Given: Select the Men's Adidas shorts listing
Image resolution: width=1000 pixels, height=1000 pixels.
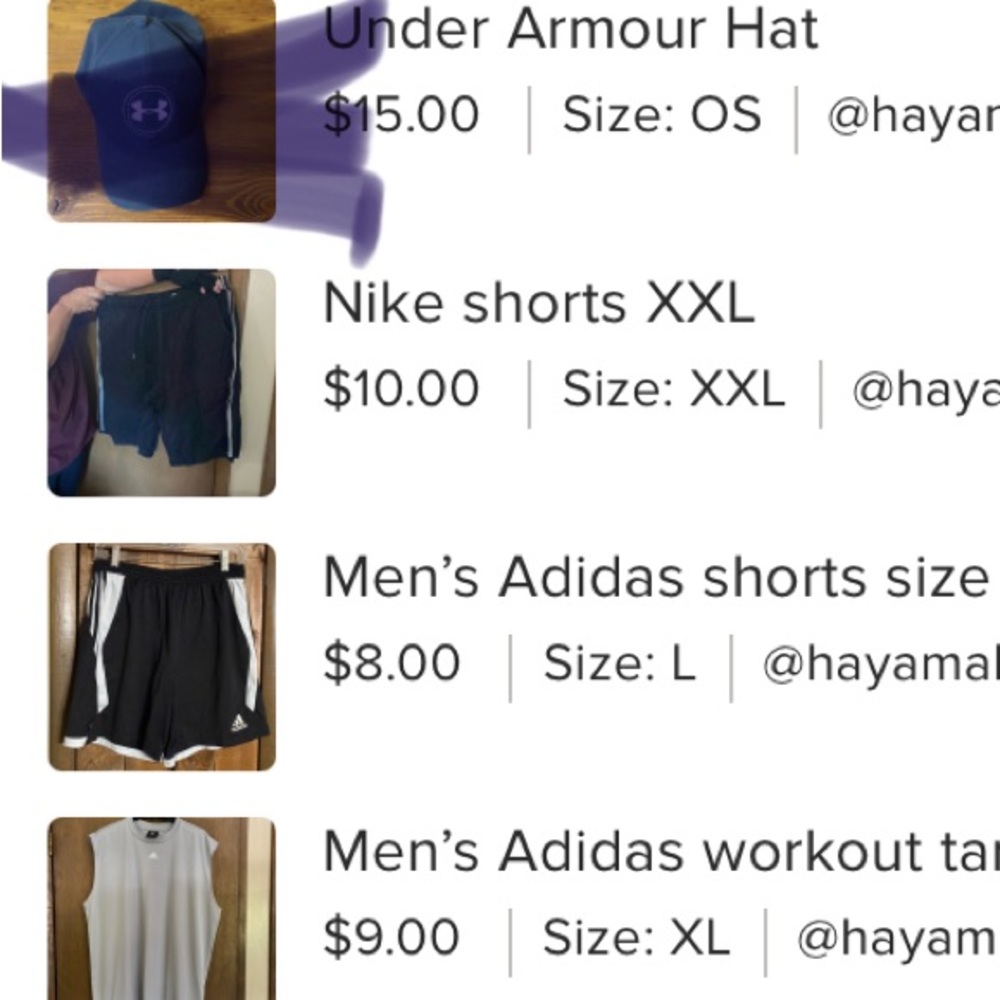Looking at the screenshot, I should coord(655,578).
